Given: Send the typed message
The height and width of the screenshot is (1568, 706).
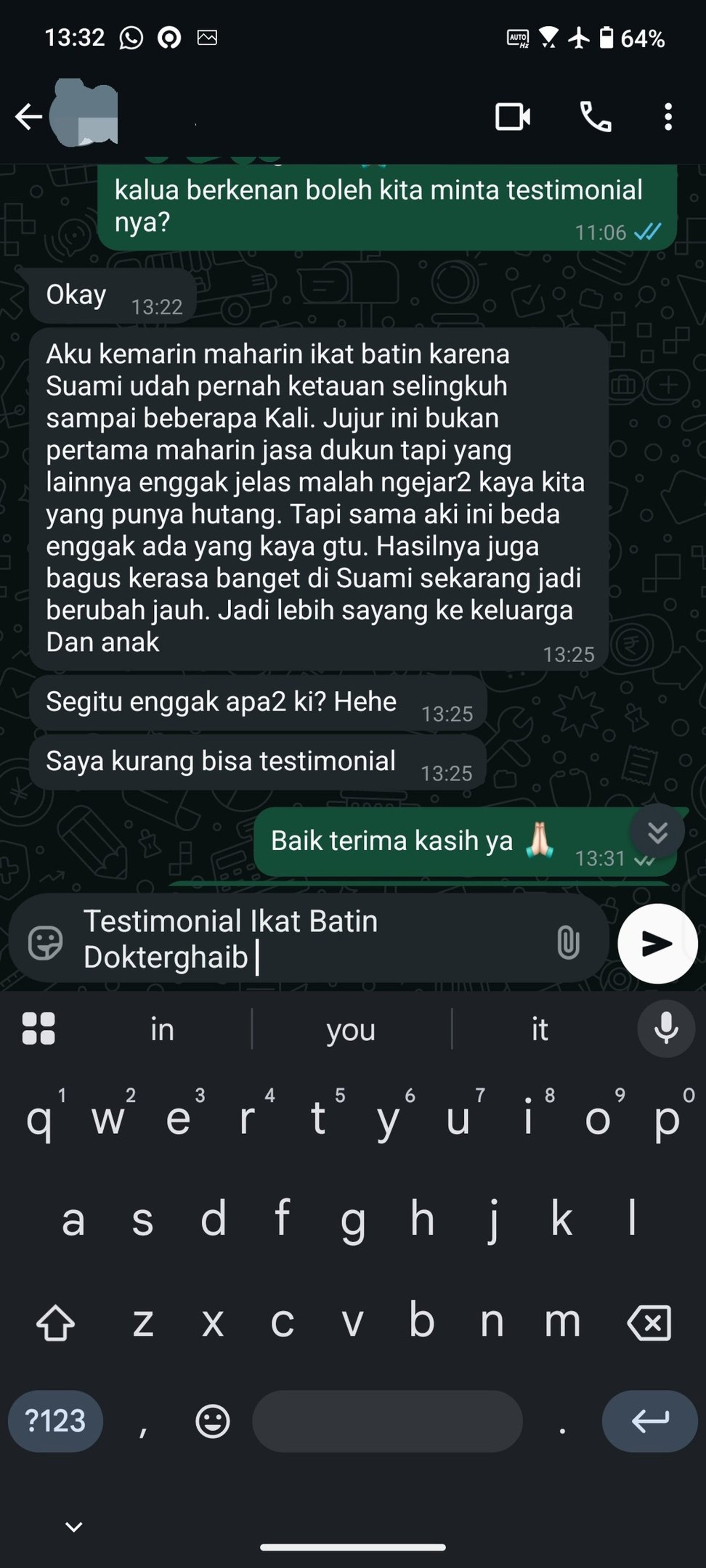Looking at the screenshot, I should [657, 944].
